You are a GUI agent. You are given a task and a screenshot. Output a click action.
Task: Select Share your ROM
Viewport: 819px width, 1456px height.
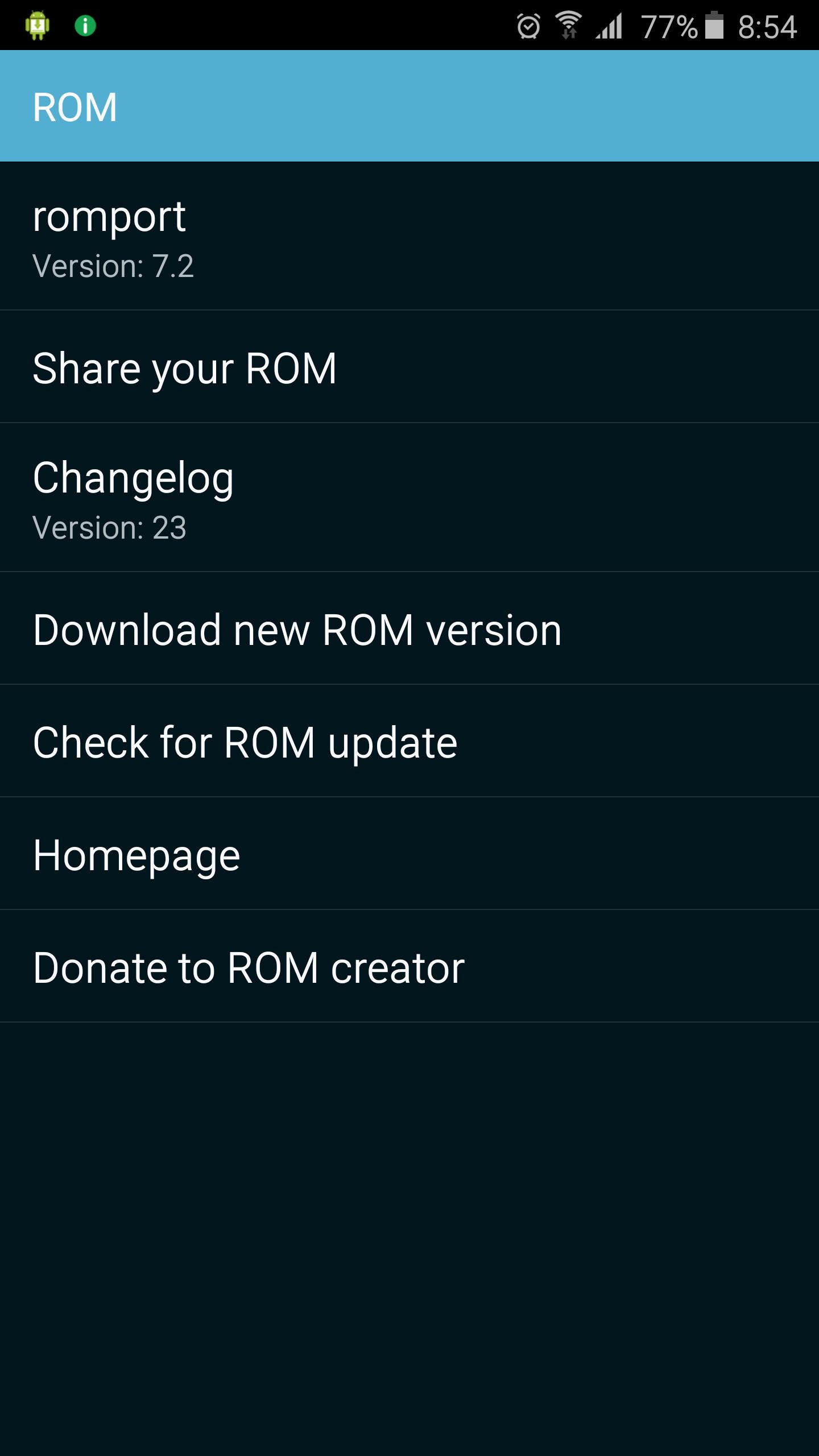pyautogui.click(x=409, y=367)
